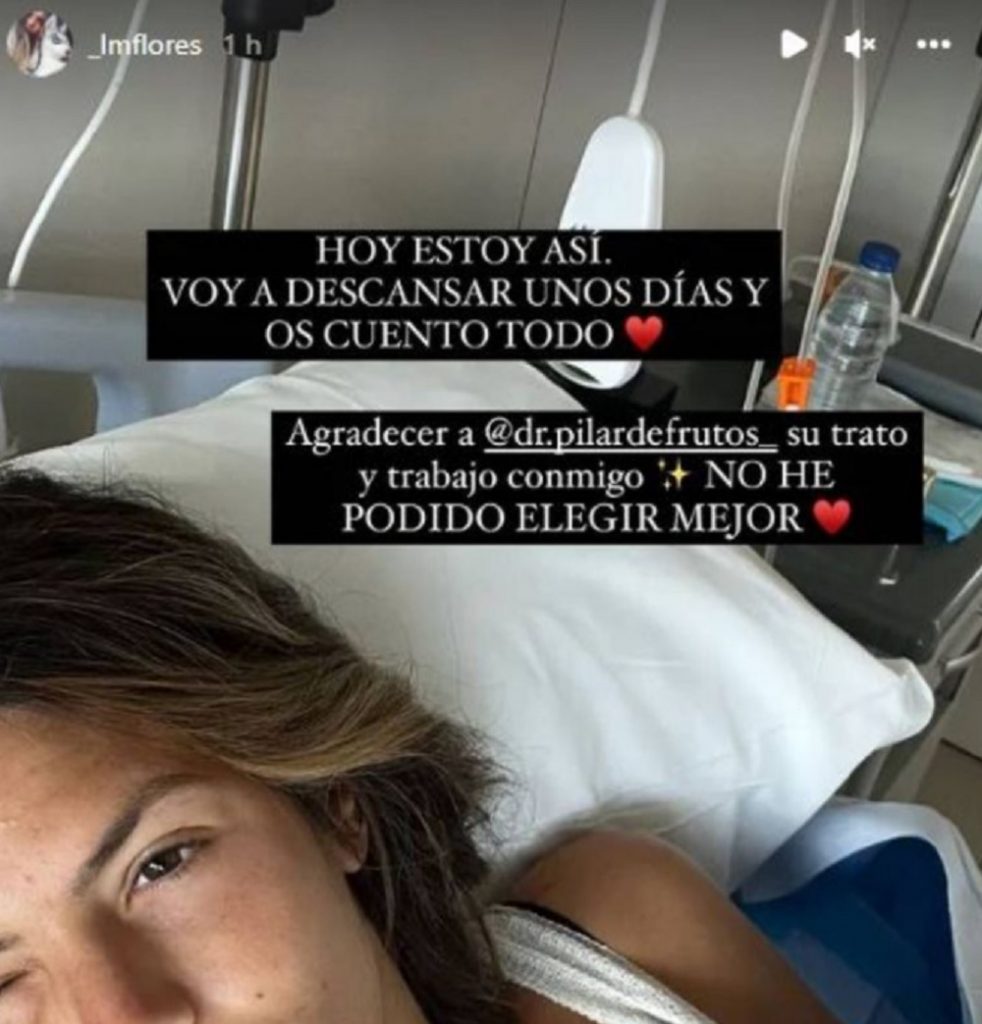Screen dimensions: 982x1024
Task: Play the story
Action: pos(793,44)
